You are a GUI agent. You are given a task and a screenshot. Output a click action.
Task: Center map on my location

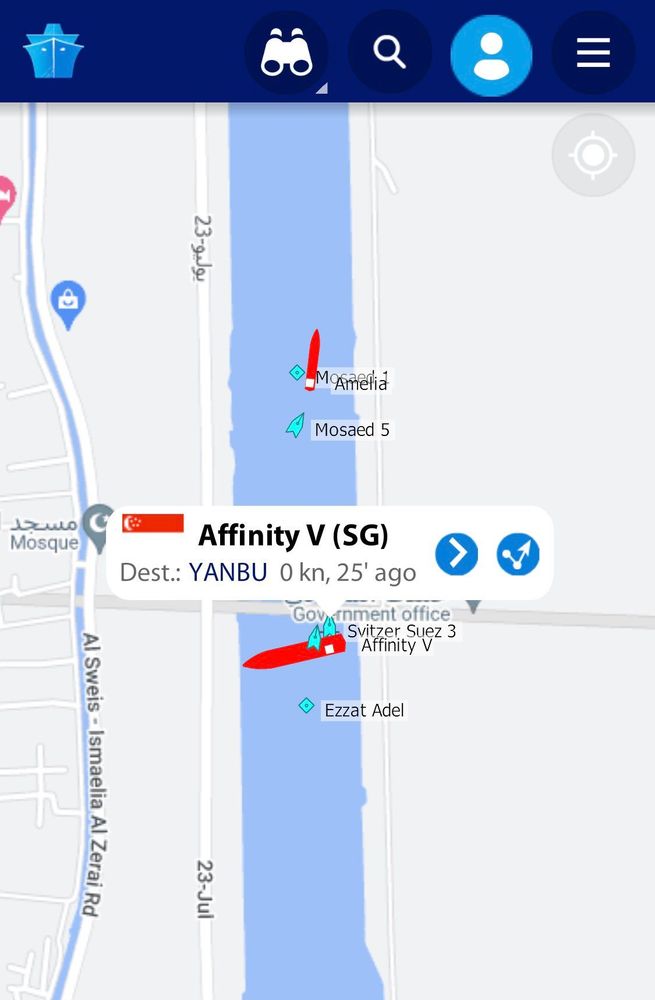coord(593,155)
